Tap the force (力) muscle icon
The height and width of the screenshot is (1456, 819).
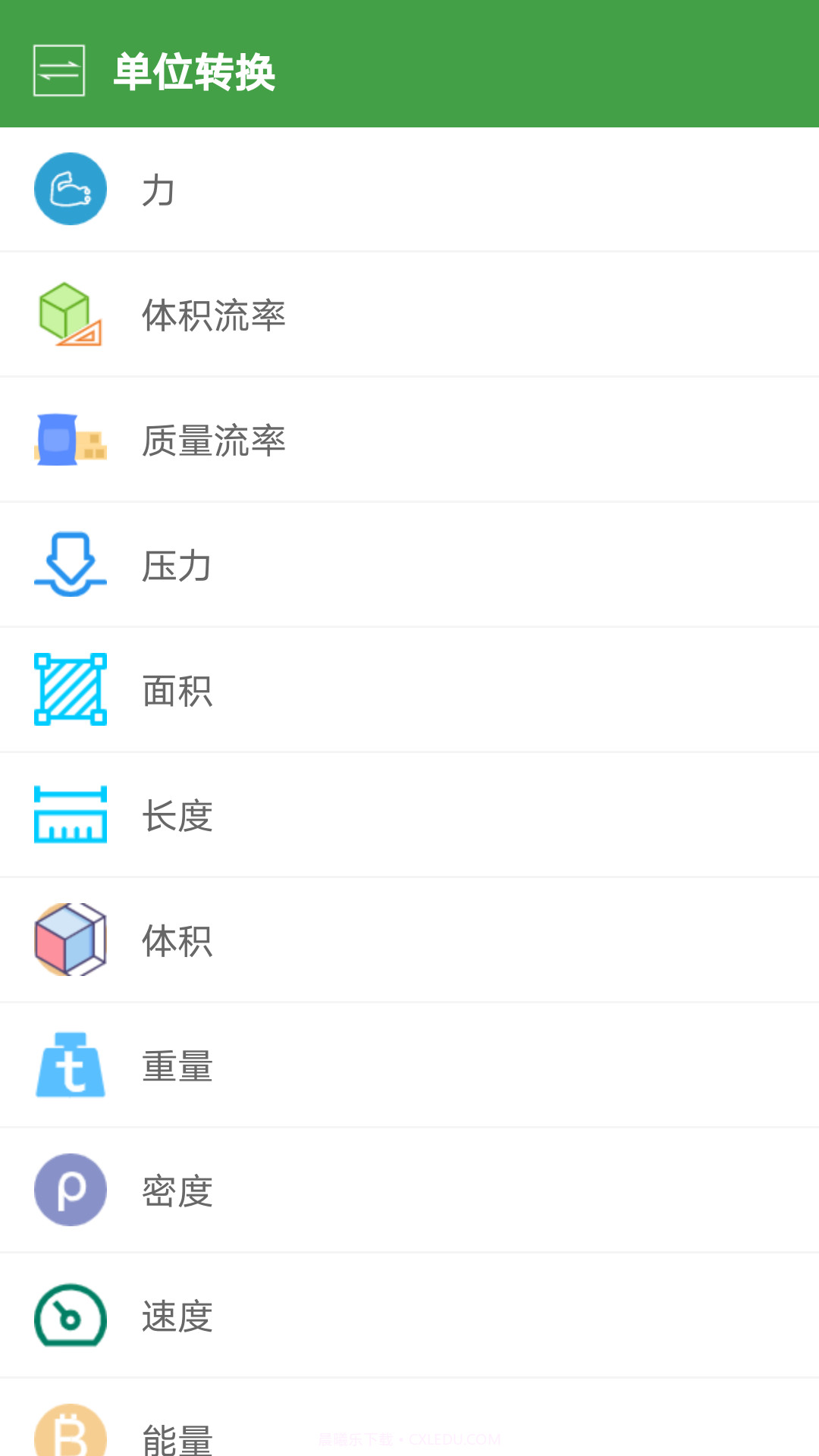(x=71, y=188)
